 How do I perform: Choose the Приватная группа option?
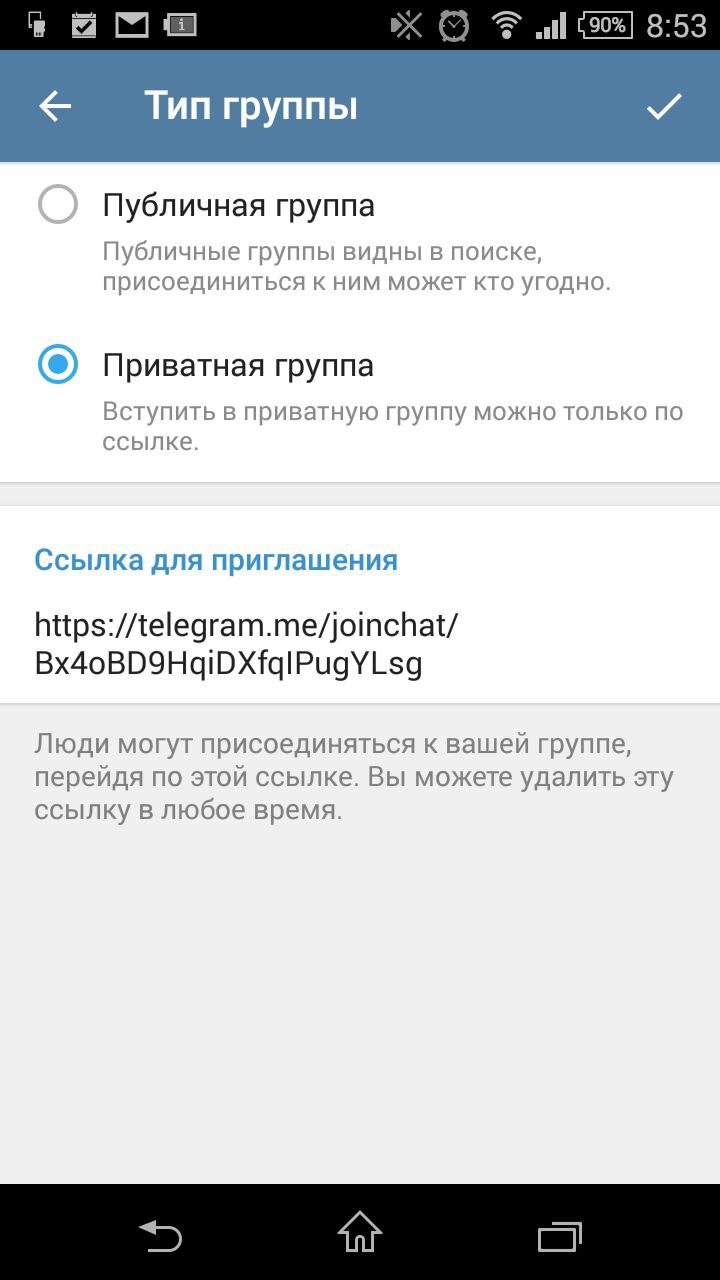click(58, 365)
